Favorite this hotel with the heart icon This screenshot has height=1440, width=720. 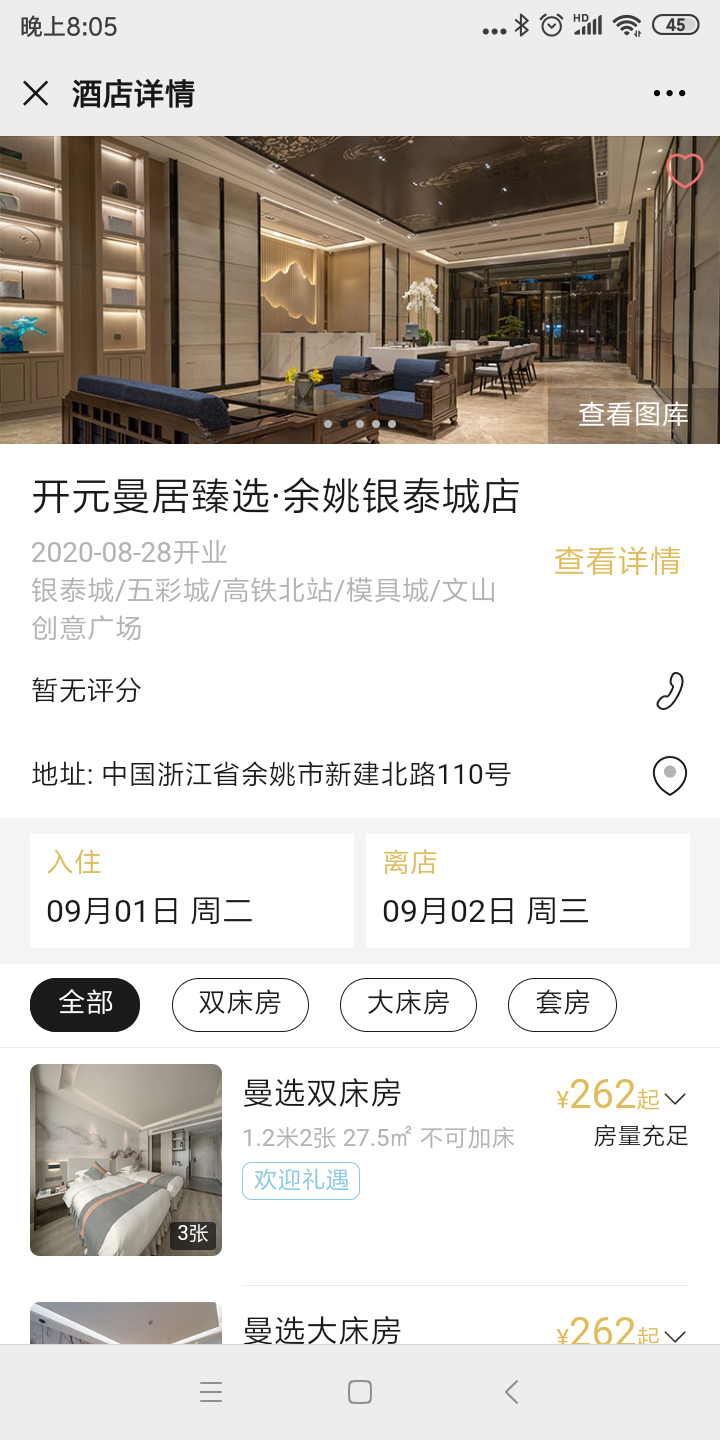click(685, 170)
